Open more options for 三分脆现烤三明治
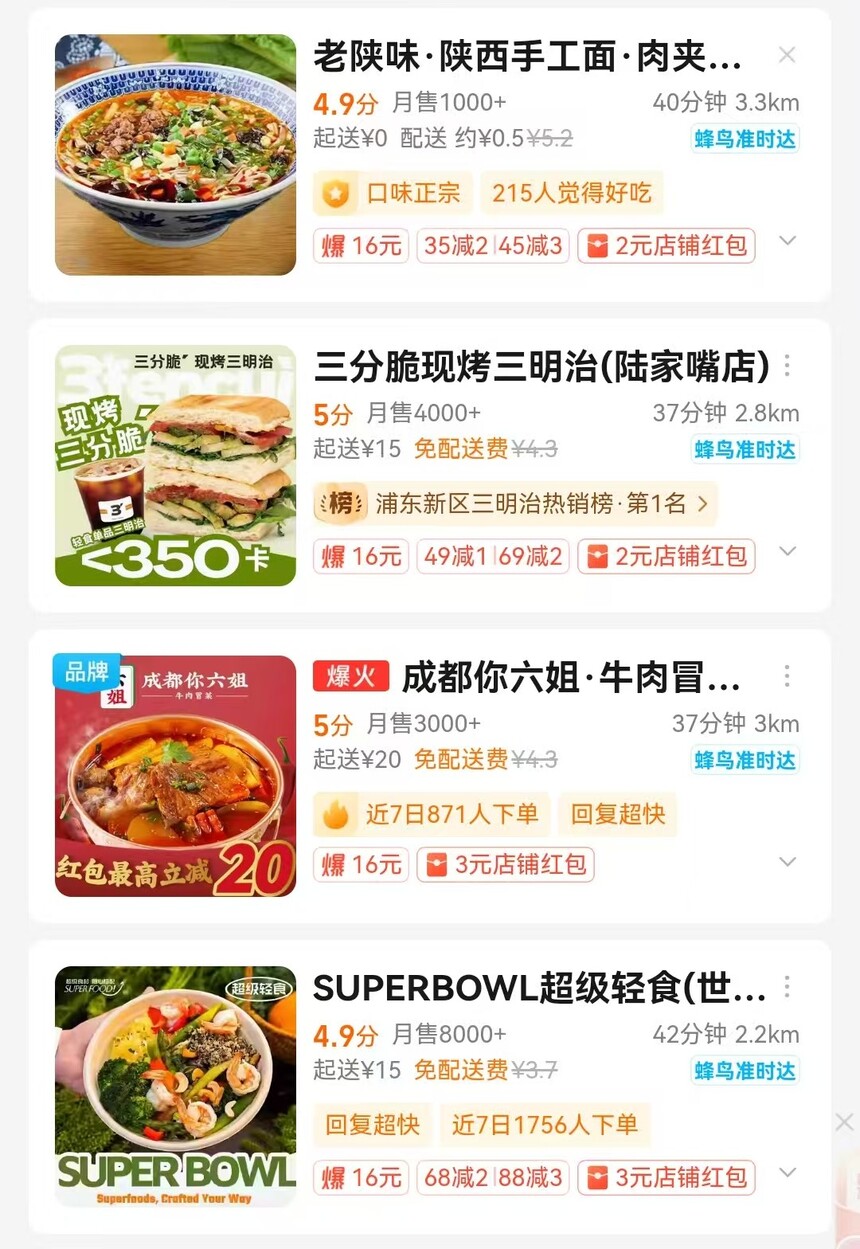The height and width of the screenshot is (1249, 860). pos(787,366)
